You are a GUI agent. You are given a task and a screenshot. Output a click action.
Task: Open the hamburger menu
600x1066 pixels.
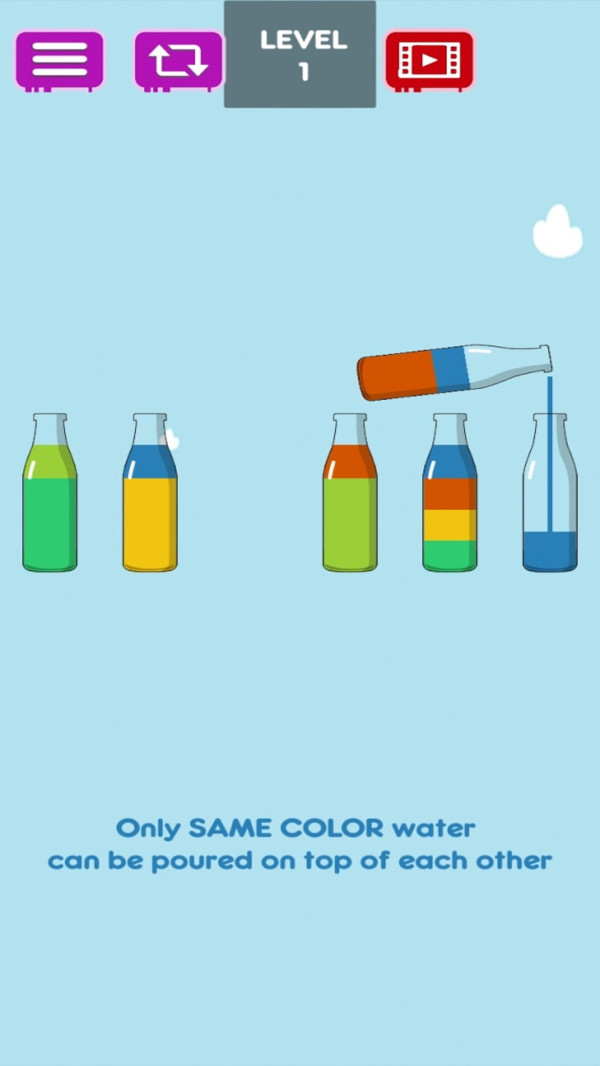tap(59, 60)
